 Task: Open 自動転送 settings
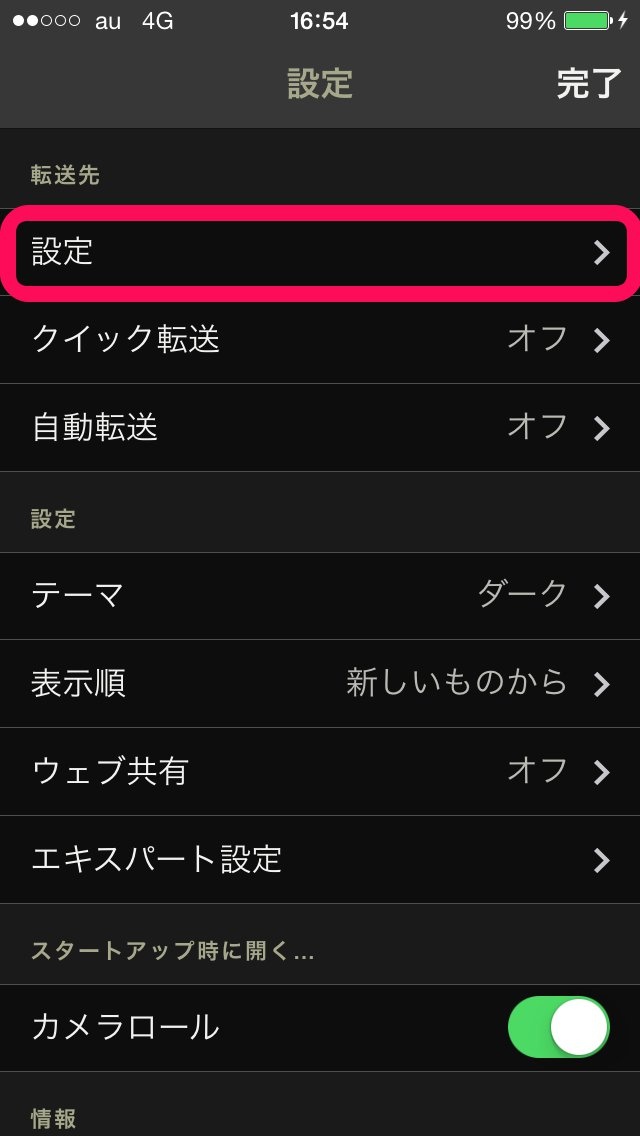click(x=320, y=428)
